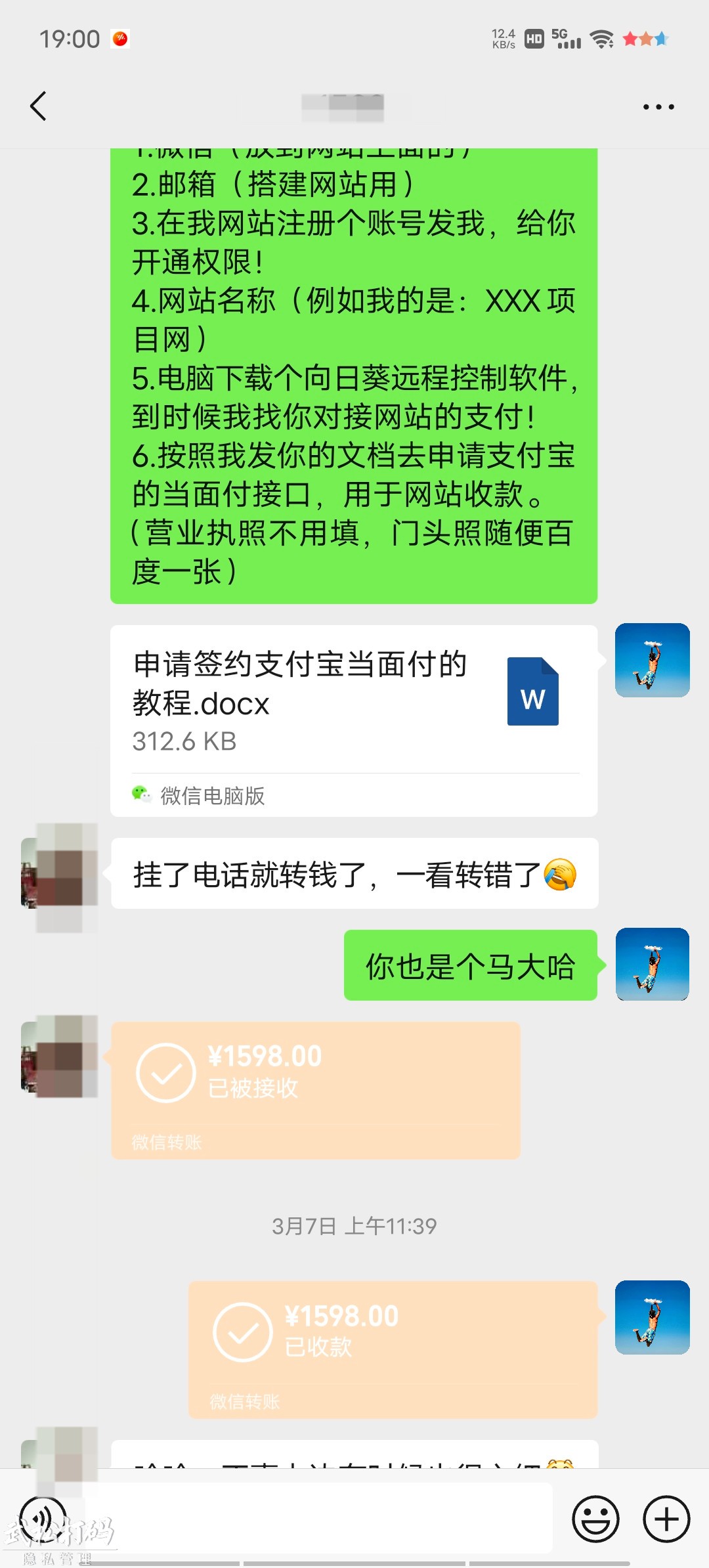Screen dimensions: 709x1568
Task: Open the chat's three-dot menu
Action: click(x=658, y=107)
